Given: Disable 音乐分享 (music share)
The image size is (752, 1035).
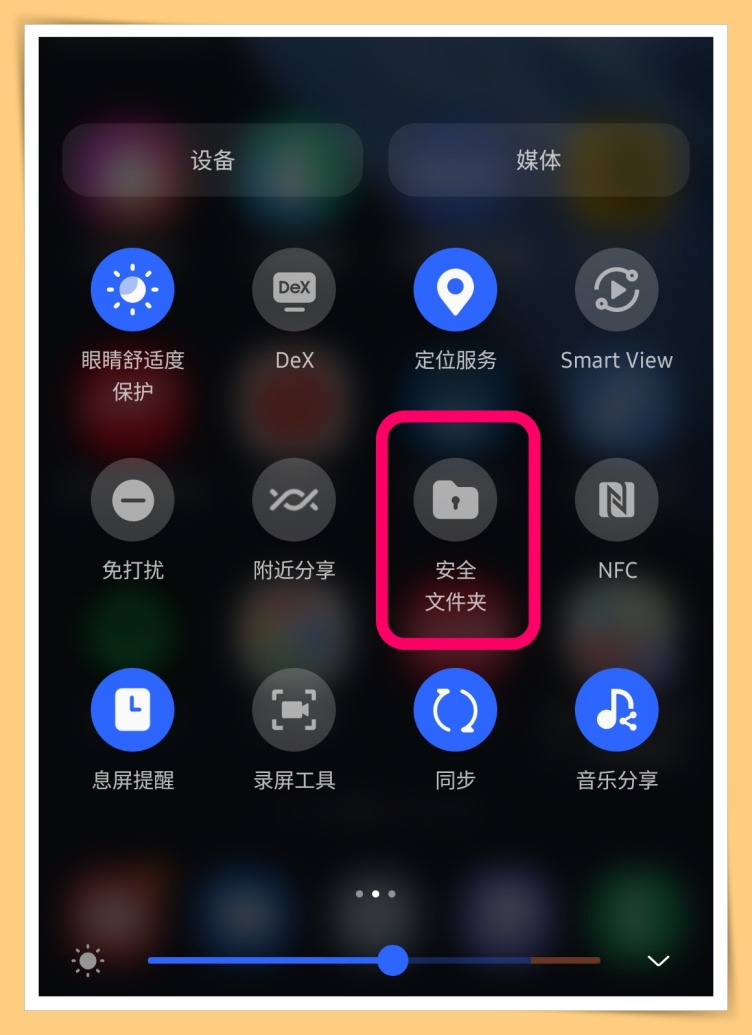Looking at the screenshot, I should click(x=616, y=710).
